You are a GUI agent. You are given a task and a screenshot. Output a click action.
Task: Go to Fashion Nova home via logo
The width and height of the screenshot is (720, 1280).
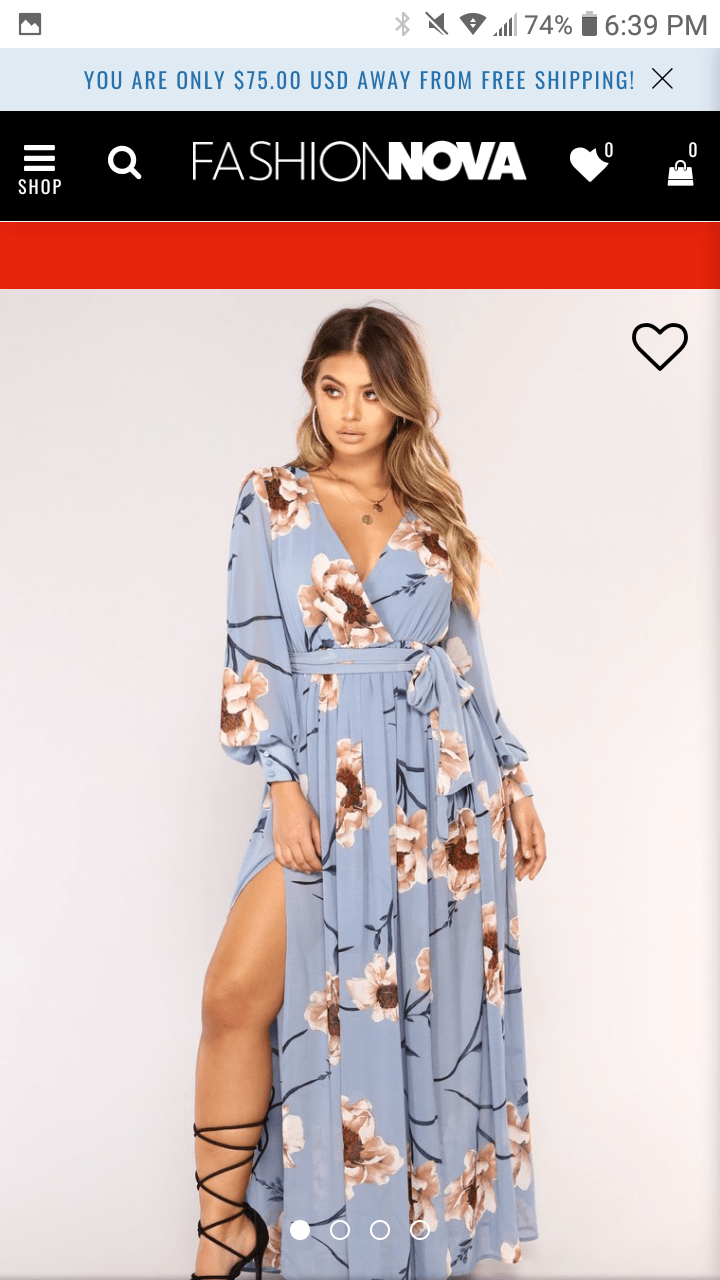pos(359,162)
